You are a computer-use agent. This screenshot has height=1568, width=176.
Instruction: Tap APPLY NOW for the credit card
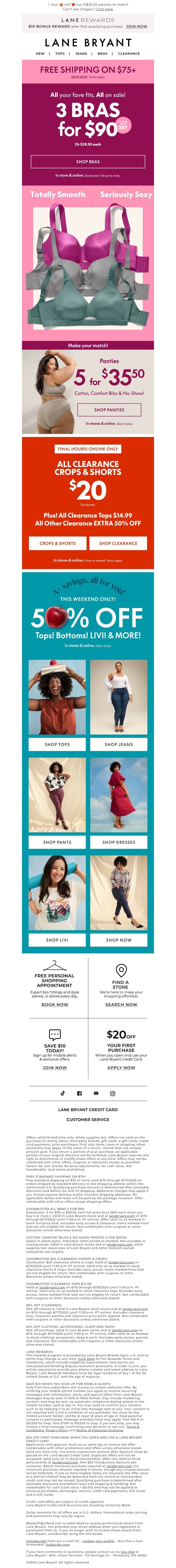click(x=121, y=1068)
